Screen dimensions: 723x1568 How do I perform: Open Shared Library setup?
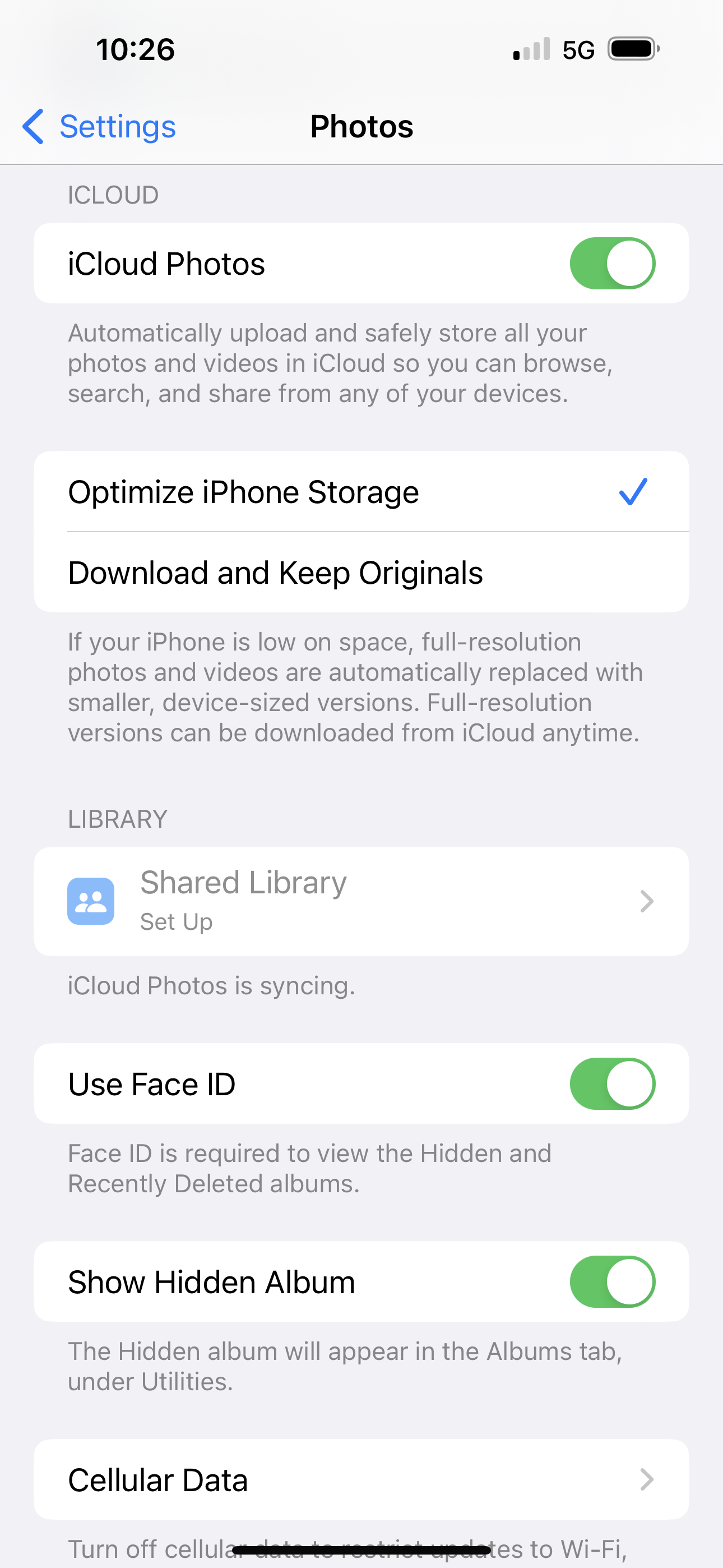pos(361,901)
